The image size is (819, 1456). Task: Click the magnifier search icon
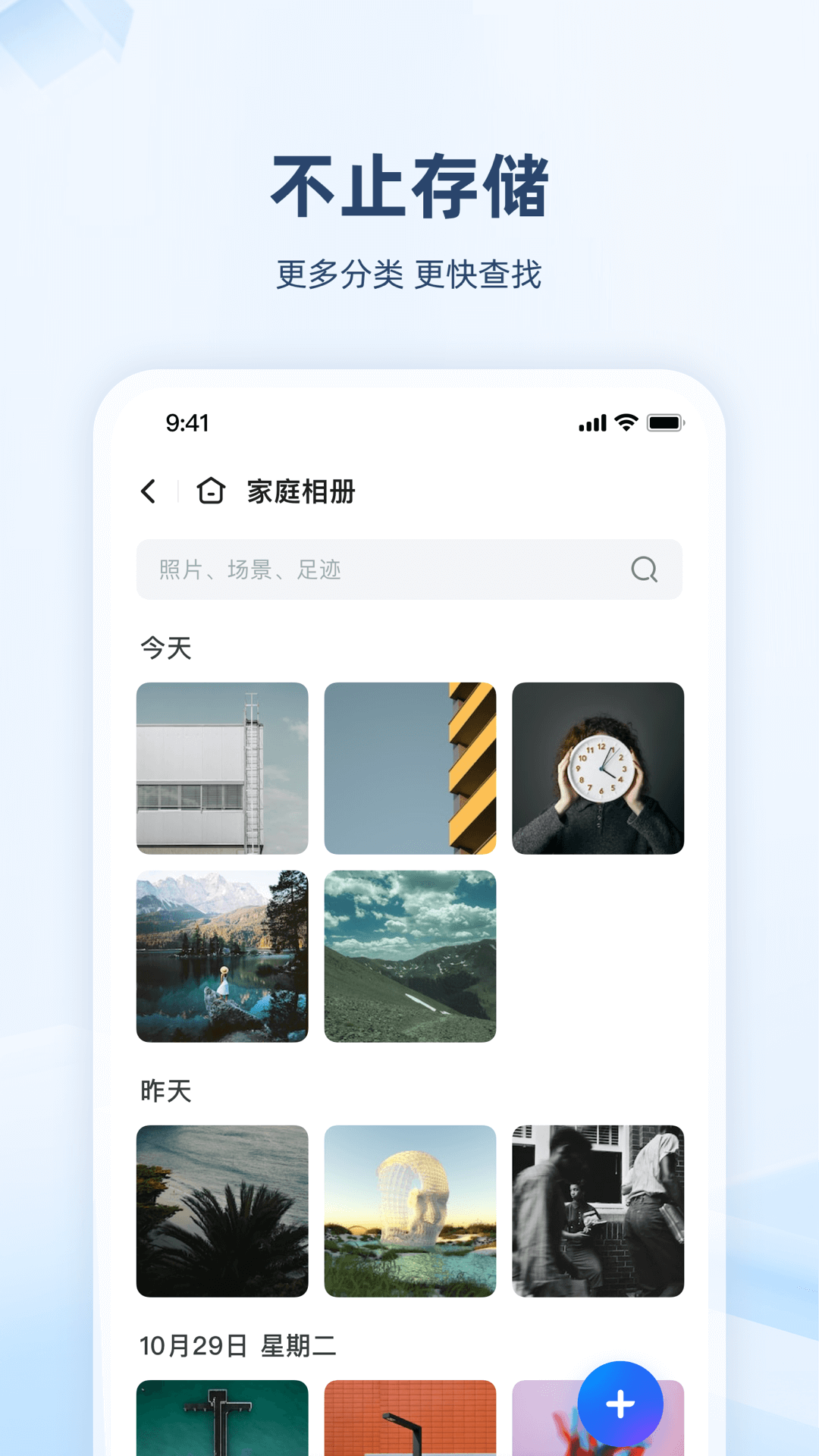pyautogui.click(x=643, y=570)
